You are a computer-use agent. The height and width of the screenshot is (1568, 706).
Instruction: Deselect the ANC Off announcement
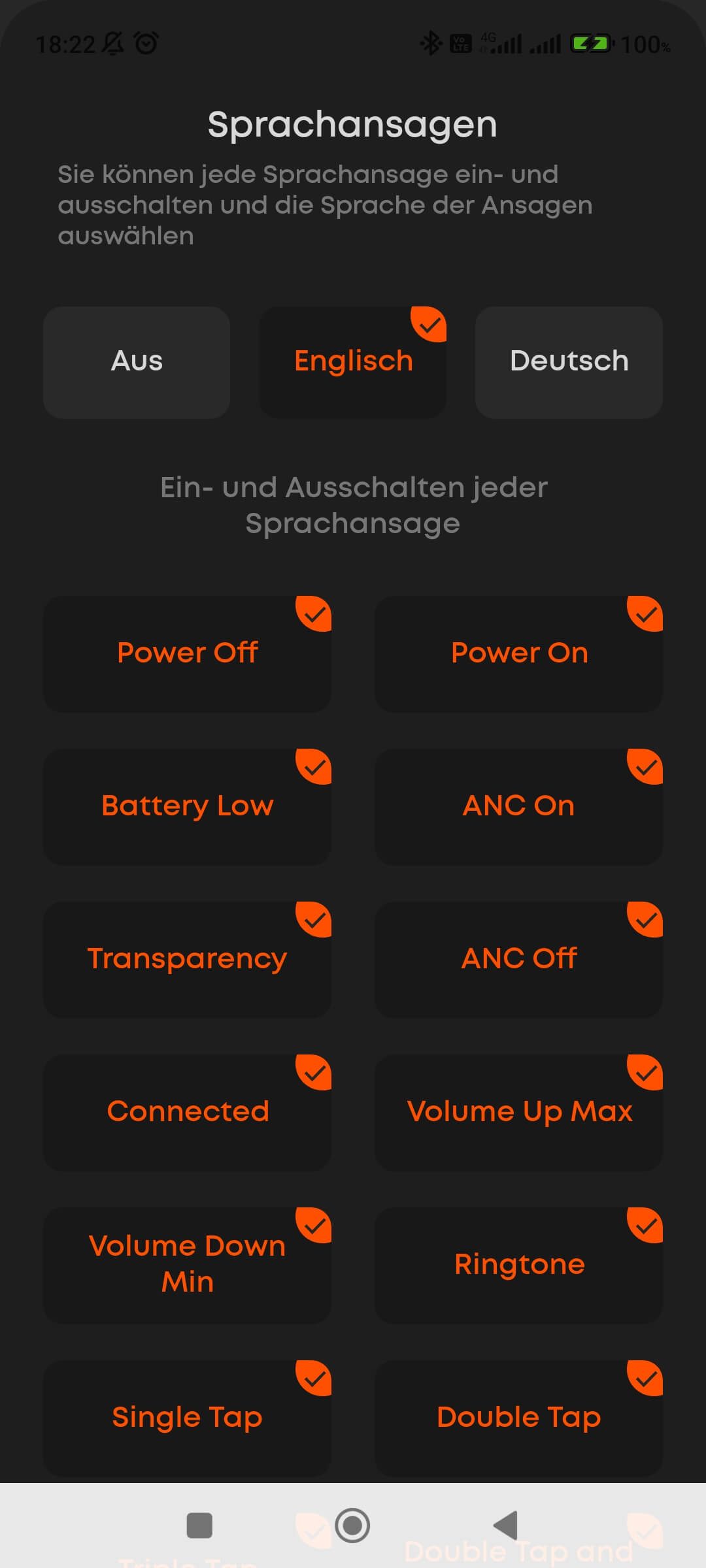tap(518, 959)
